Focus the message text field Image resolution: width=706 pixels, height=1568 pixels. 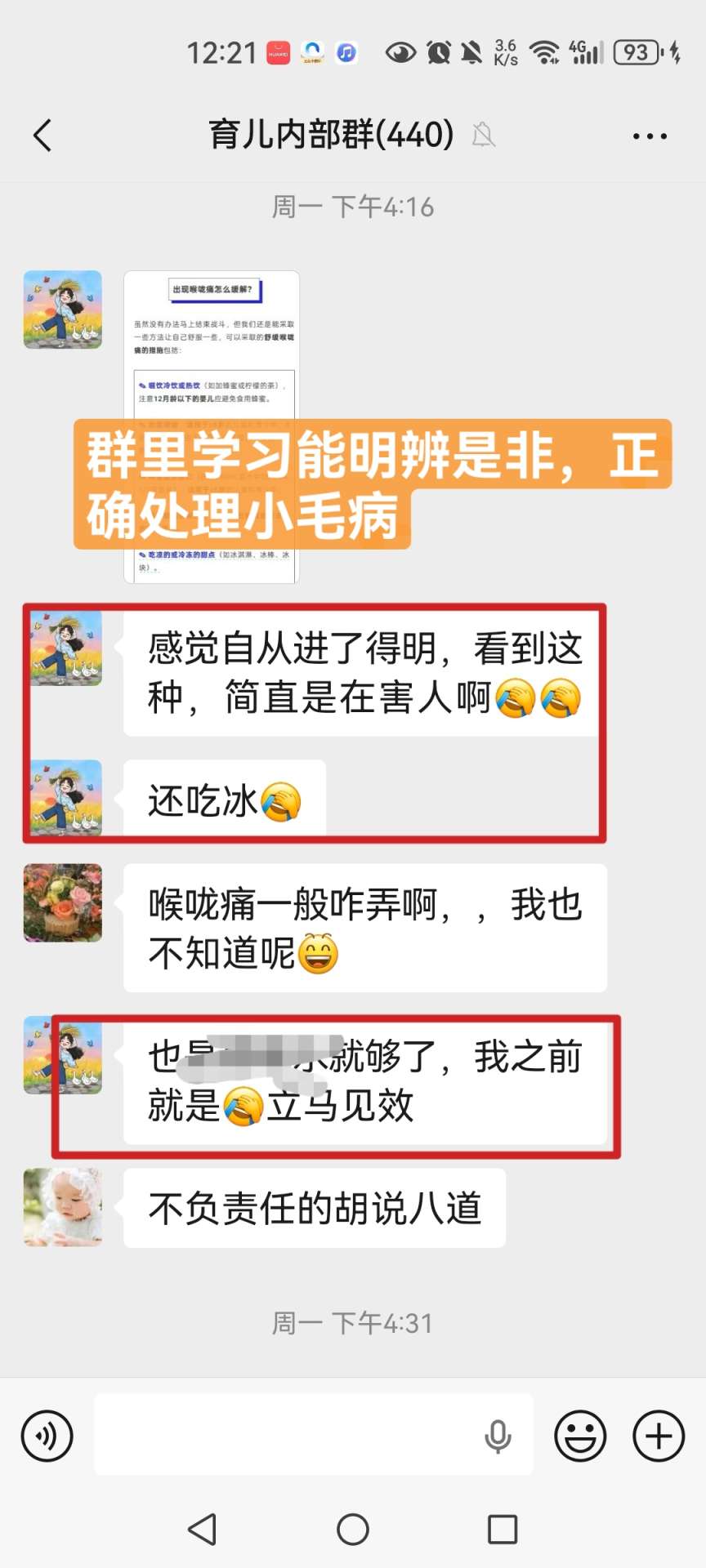[x=286, y=1436]
